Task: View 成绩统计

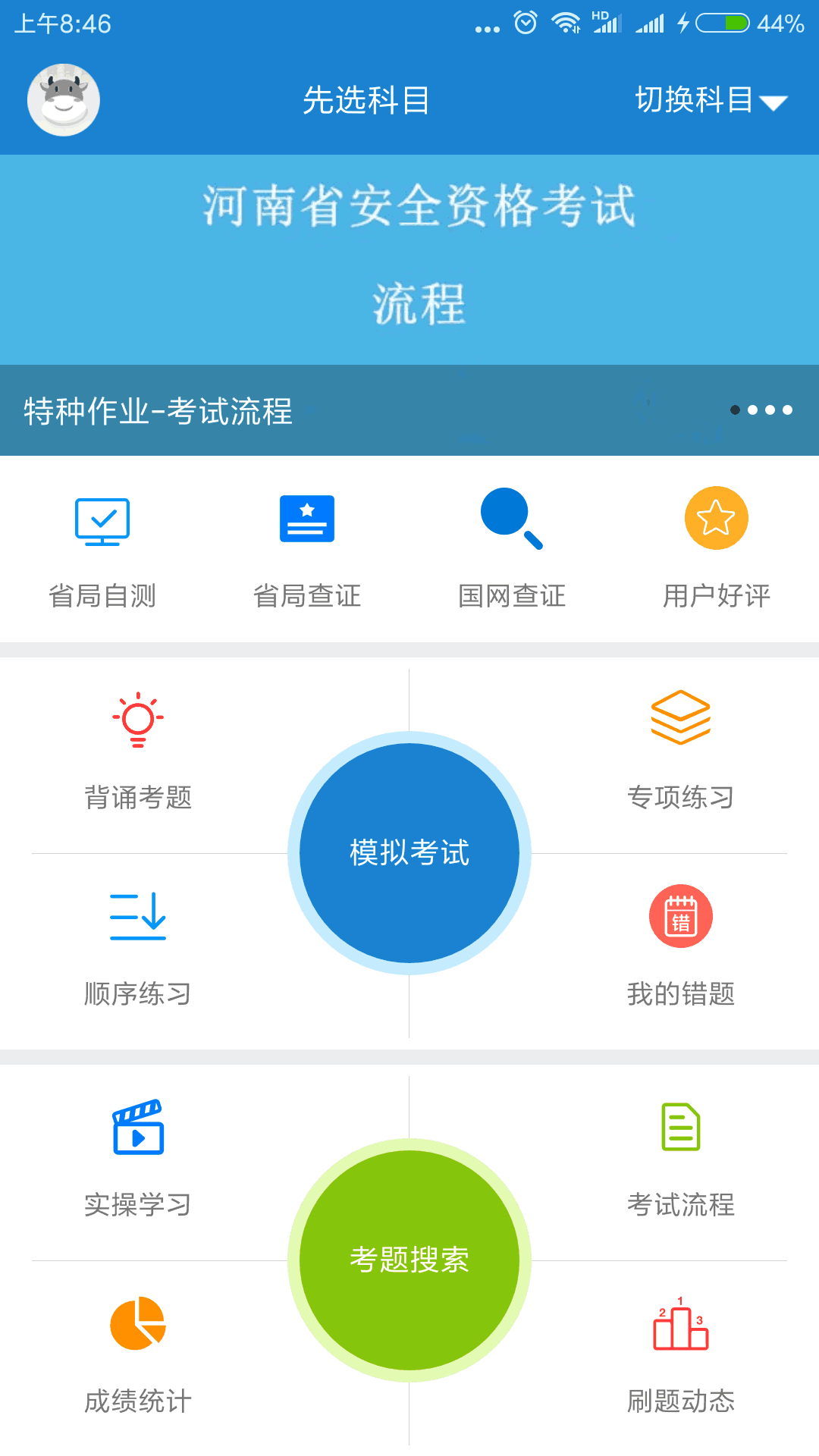Action: [x=138, y=1355]
